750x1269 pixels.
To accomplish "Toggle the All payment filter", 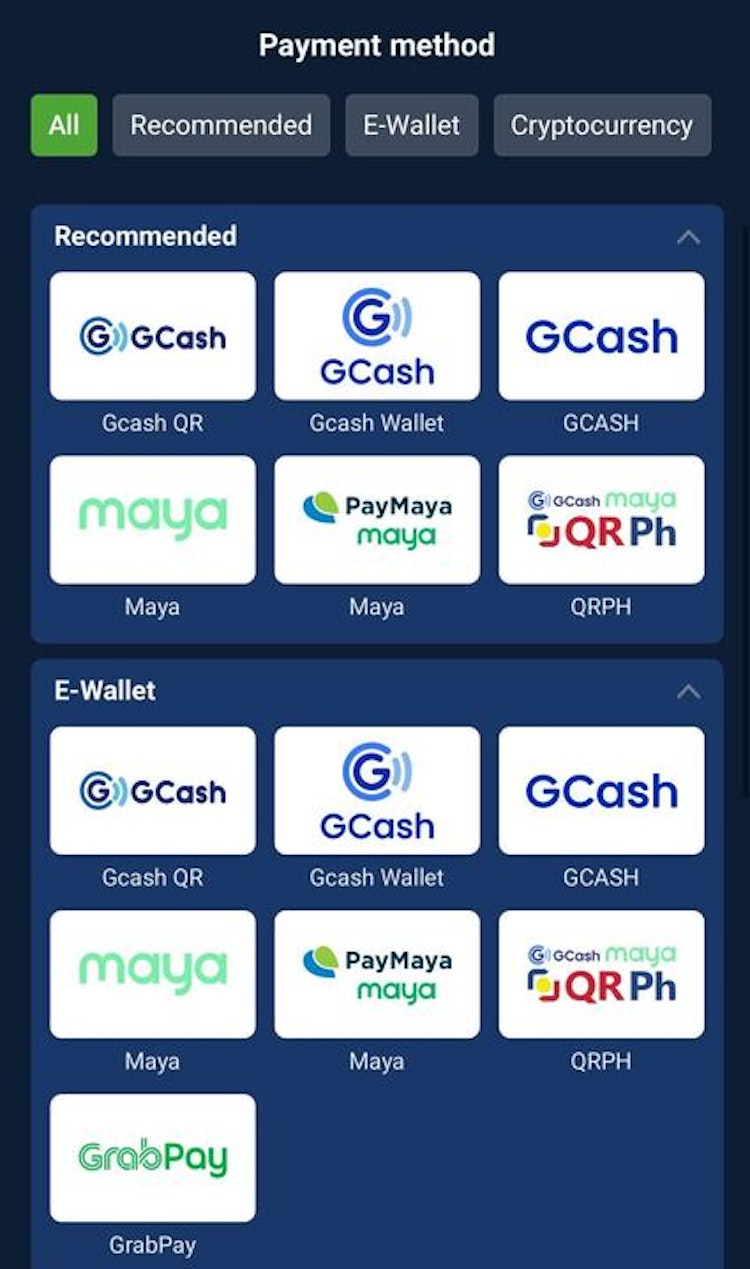I will (x=63, y=125).
